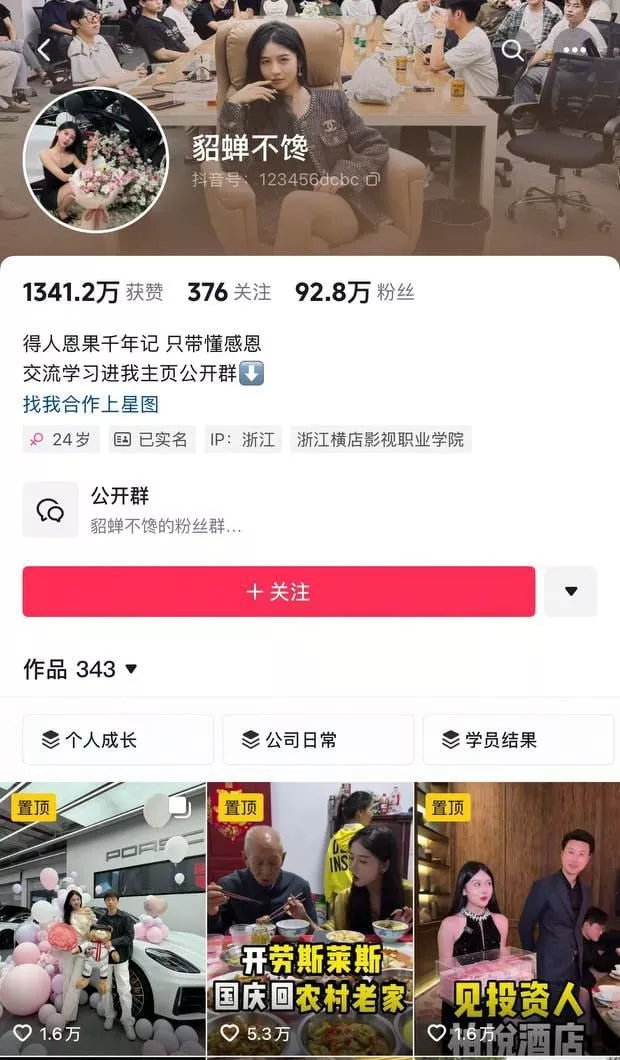This screenshot has width=620, height=1060.
Task: Tap the 浙江横店影视职业学院 school tag
Action: pyautogui.click(x=381, y=440)
